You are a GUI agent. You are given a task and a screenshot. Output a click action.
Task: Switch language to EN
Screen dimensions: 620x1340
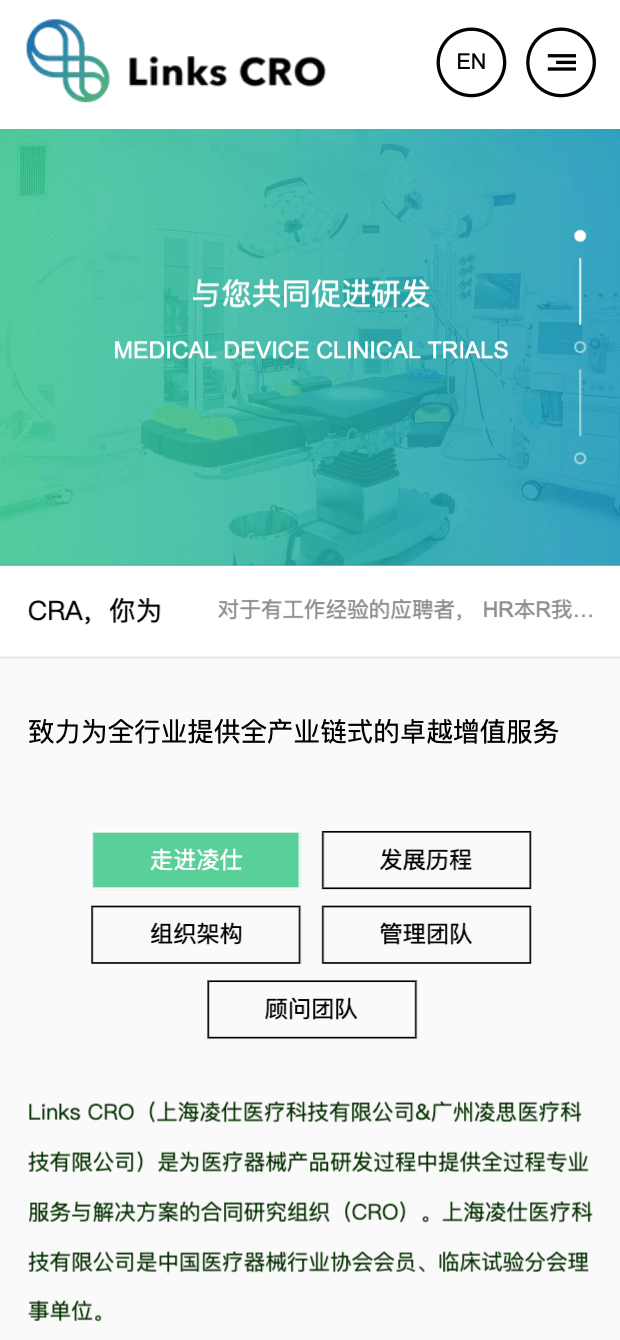(x=471, y=62)
